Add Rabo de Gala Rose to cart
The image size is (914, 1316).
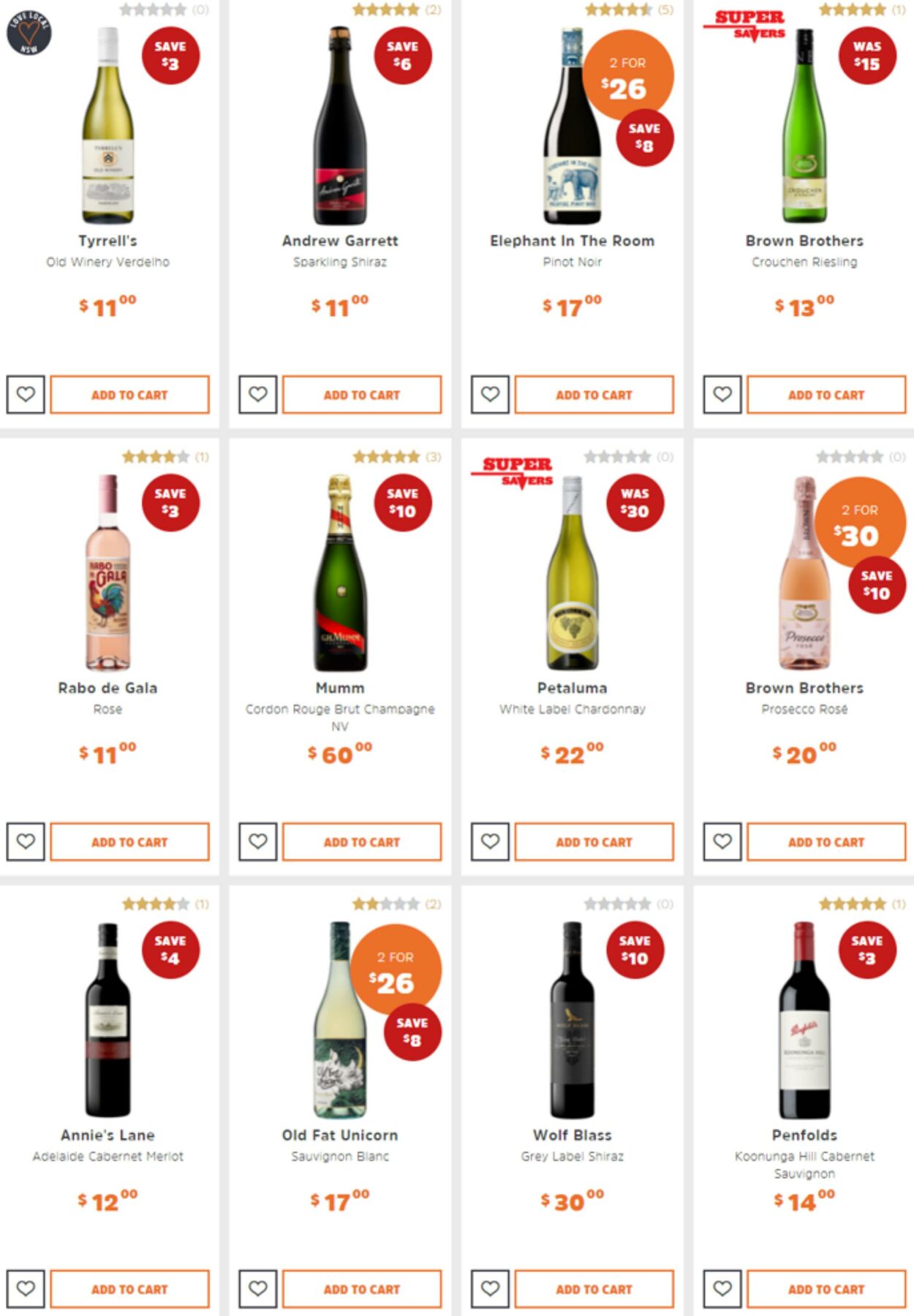coord(129,841)
